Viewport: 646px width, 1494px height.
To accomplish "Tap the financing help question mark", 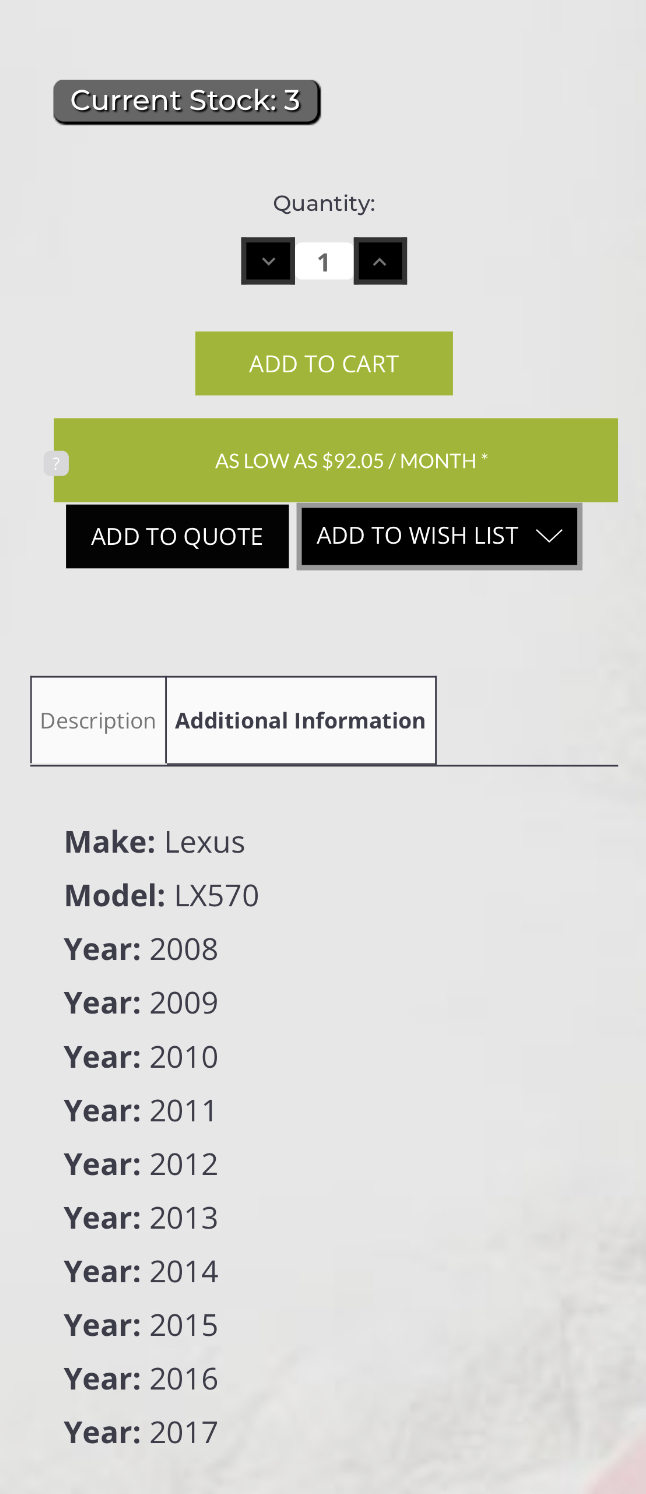I will coord(56,463).
